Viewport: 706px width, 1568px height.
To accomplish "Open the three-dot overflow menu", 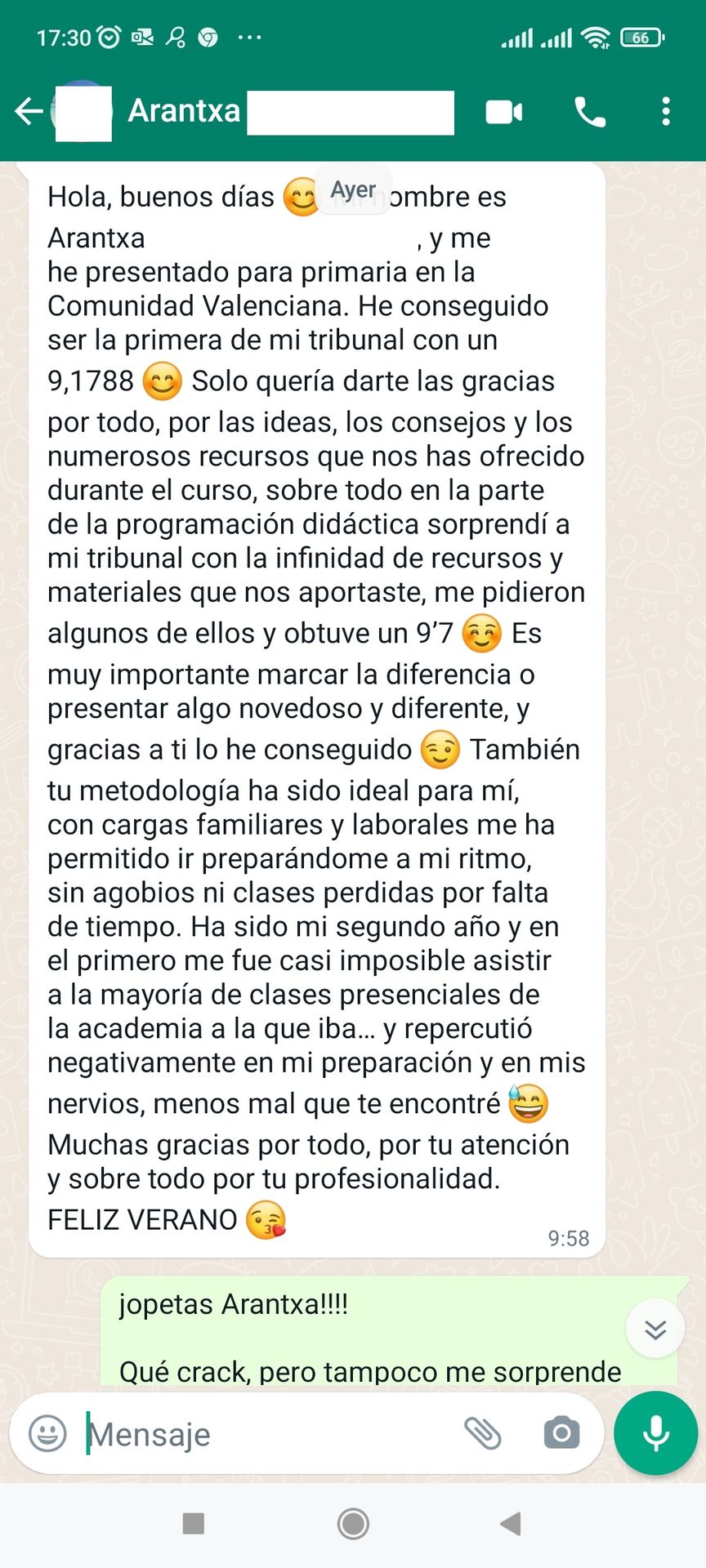I will 666,112.
